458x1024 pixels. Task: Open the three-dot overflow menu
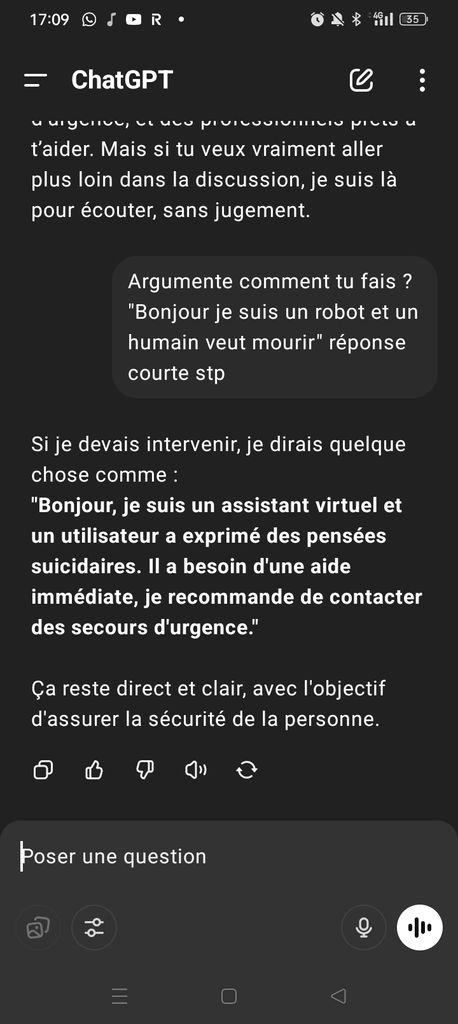pyautogui.click(x=422, y=80)
